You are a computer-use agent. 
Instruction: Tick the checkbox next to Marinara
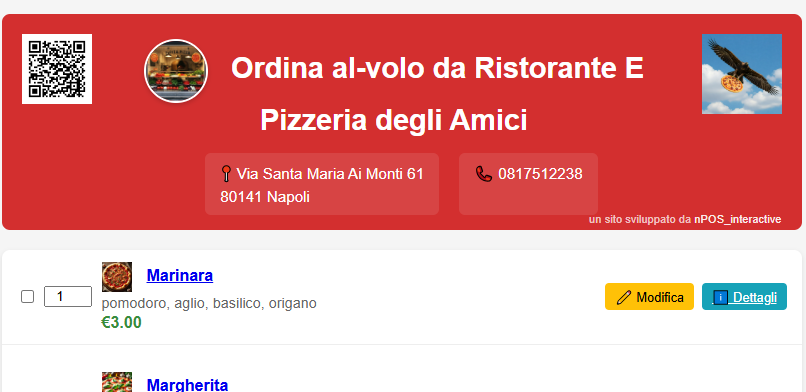click(x=27, y=296)
